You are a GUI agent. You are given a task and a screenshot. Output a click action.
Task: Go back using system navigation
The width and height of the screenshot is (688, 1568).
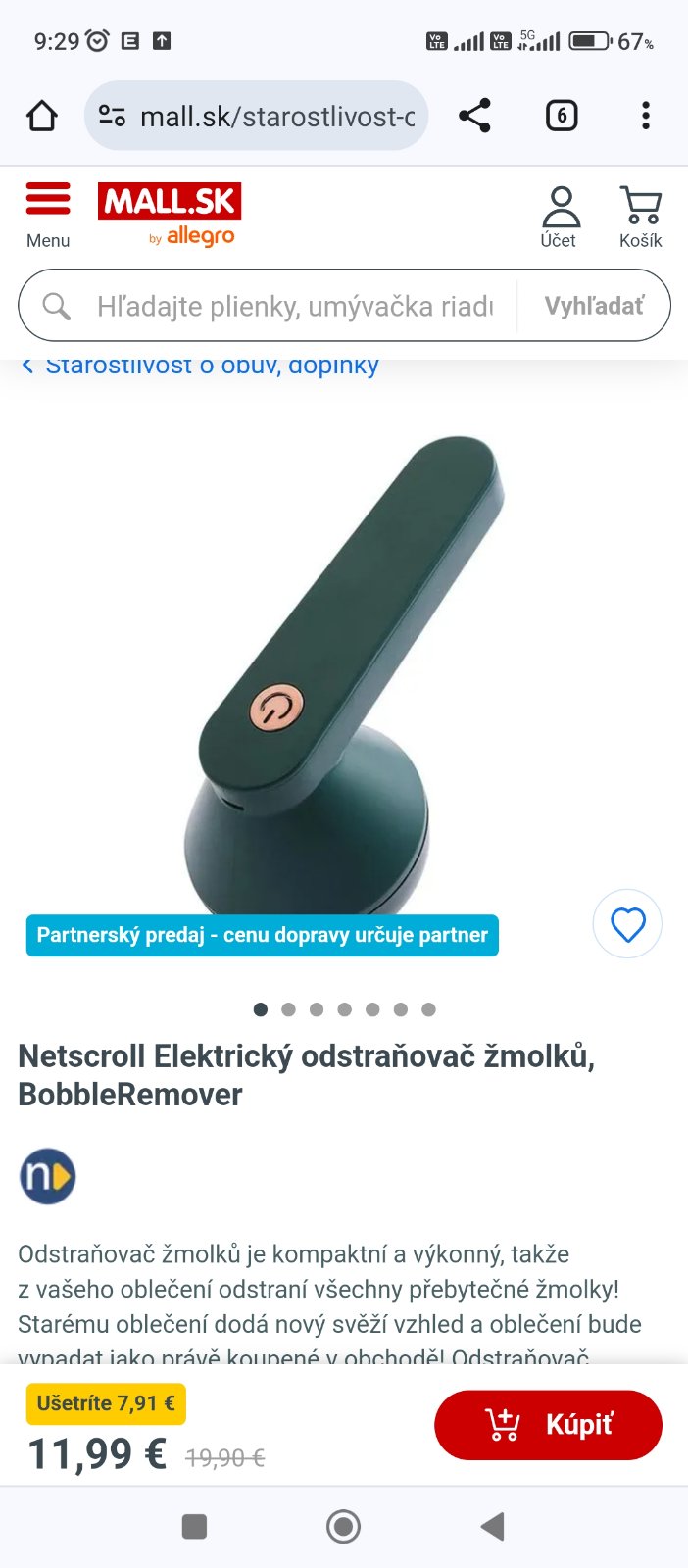click(492, 1526)
